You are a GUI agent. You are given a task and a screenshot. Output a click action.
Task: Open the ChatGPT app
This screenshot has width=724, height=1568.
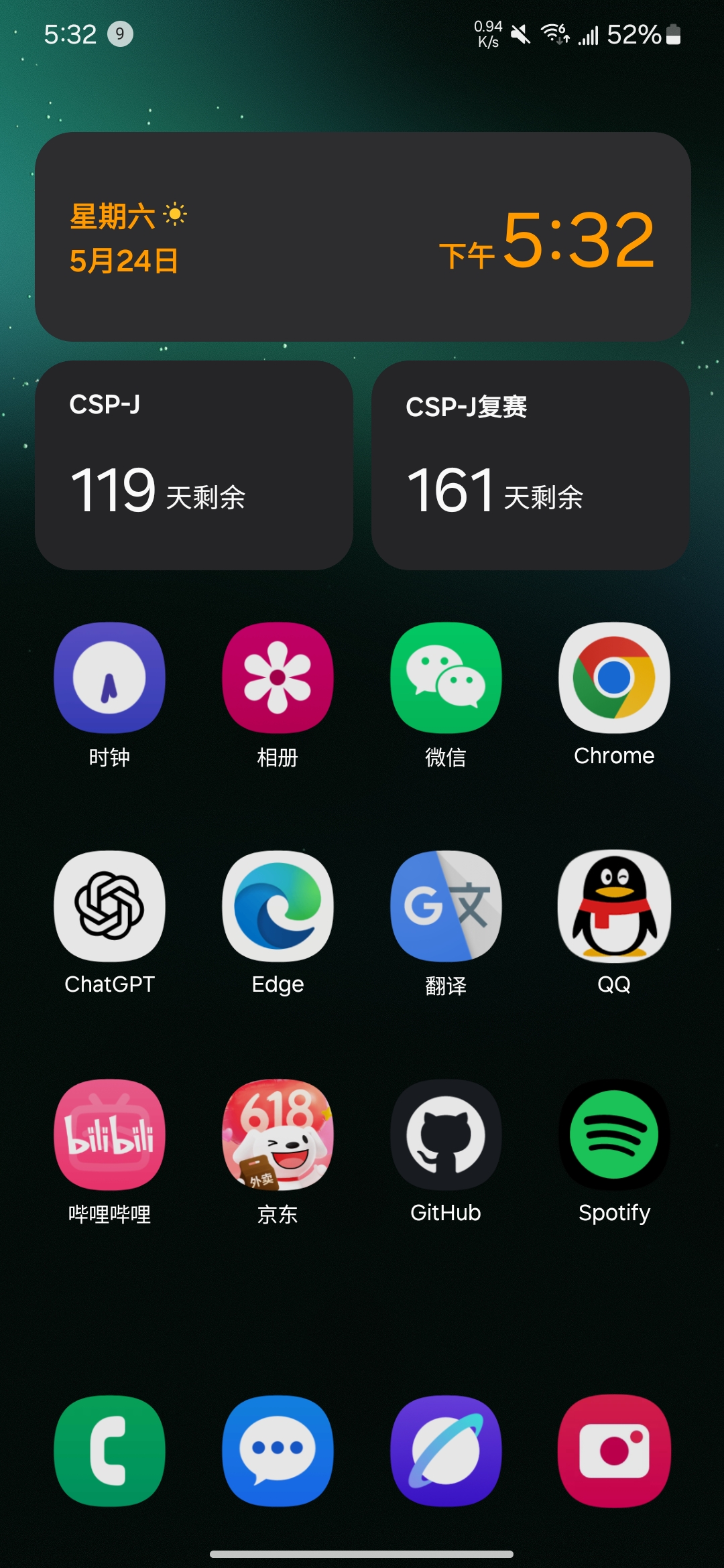tap(109, 906)
